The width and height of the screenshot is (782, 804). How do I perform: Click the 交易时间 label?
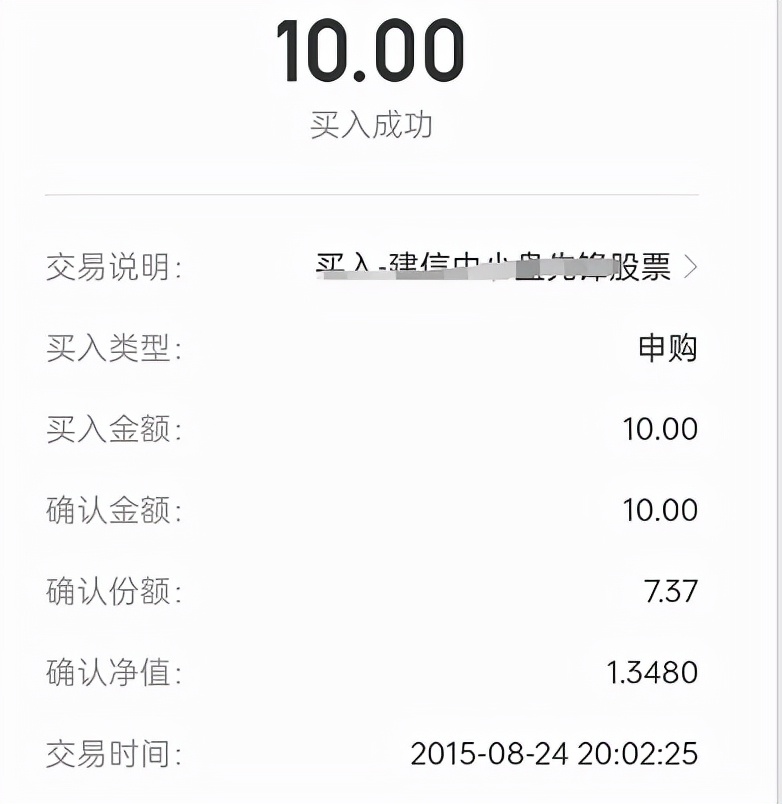(110, 753)
